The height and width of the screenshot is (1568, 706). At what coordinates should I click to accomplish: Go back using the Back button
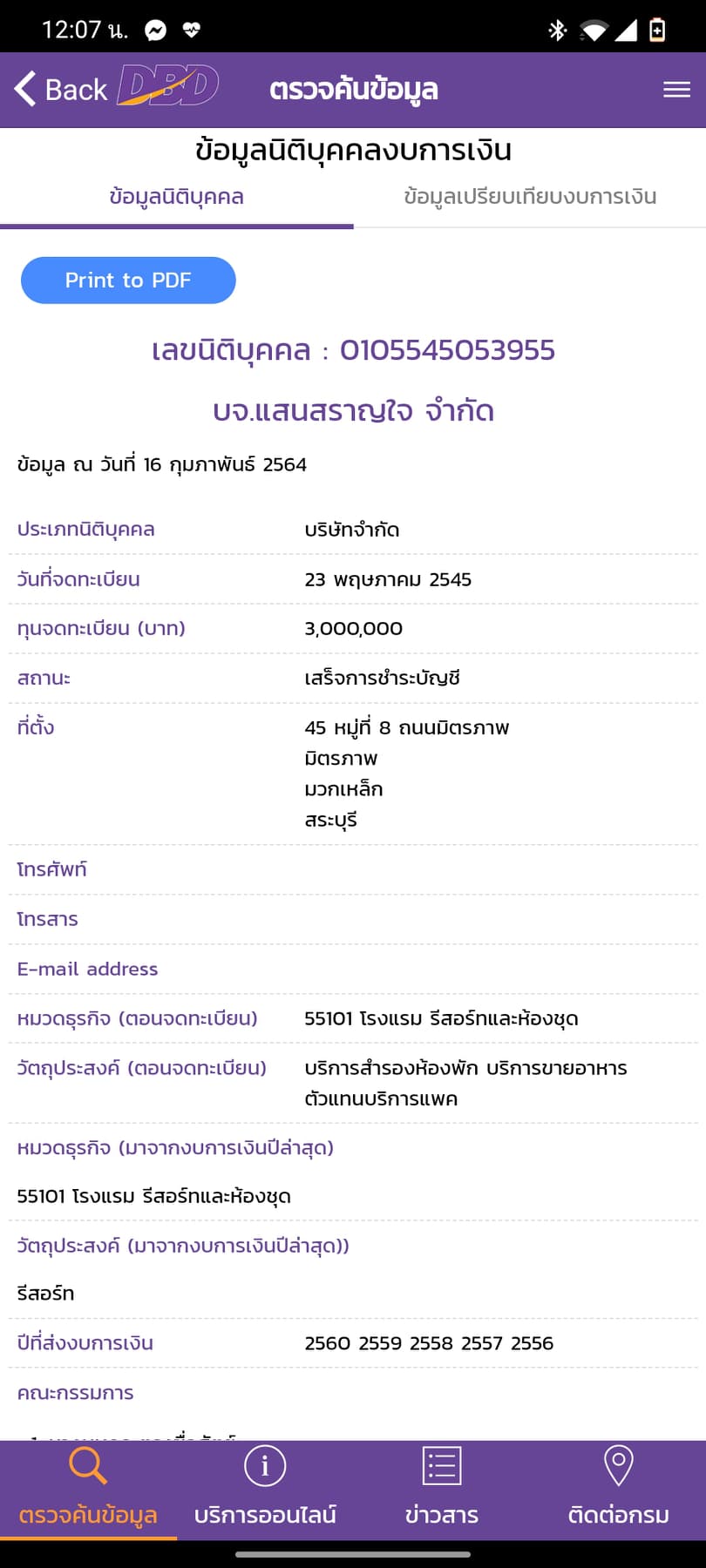pyautogui.click(x=59, y=89)
